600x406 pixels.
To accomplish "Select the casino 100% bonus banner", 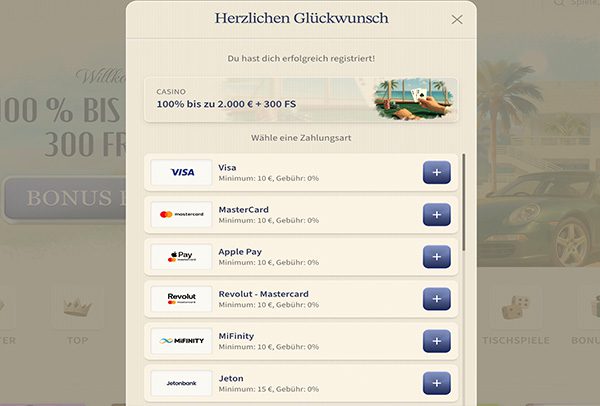I will coord(301,100).
